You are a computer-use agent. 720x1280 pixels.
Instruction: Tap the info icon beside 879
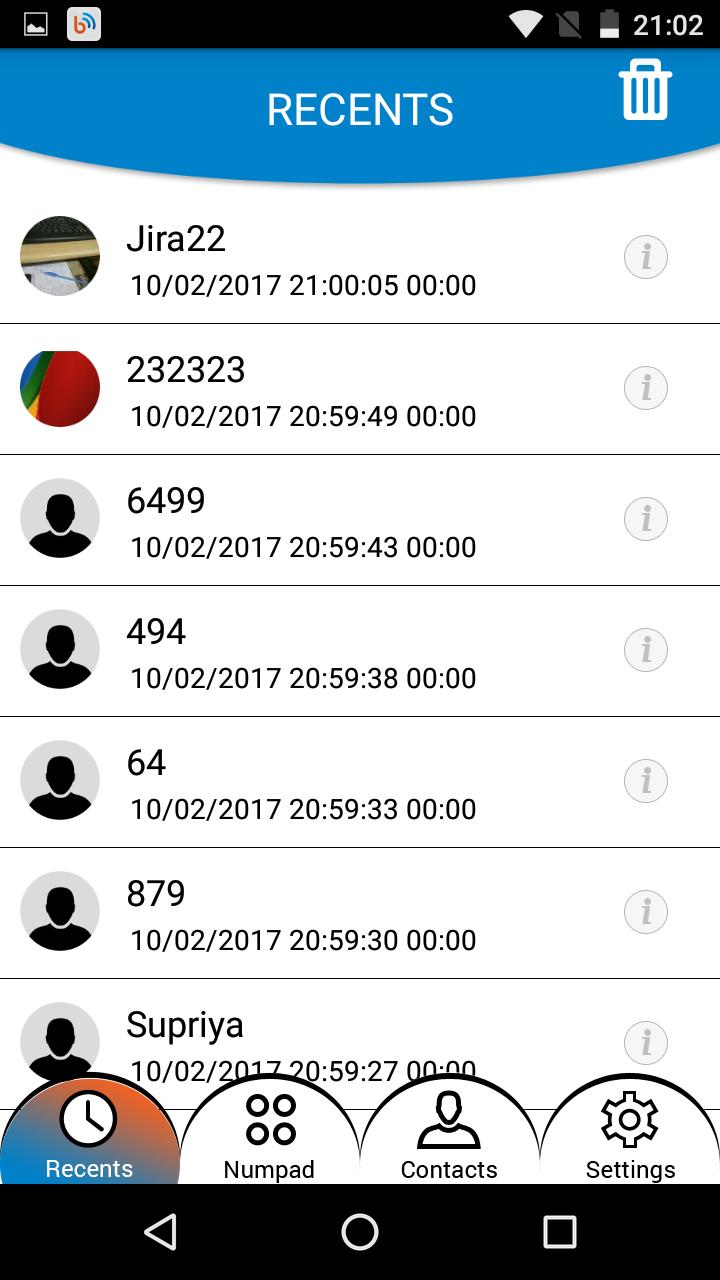(x=646, y=912)
